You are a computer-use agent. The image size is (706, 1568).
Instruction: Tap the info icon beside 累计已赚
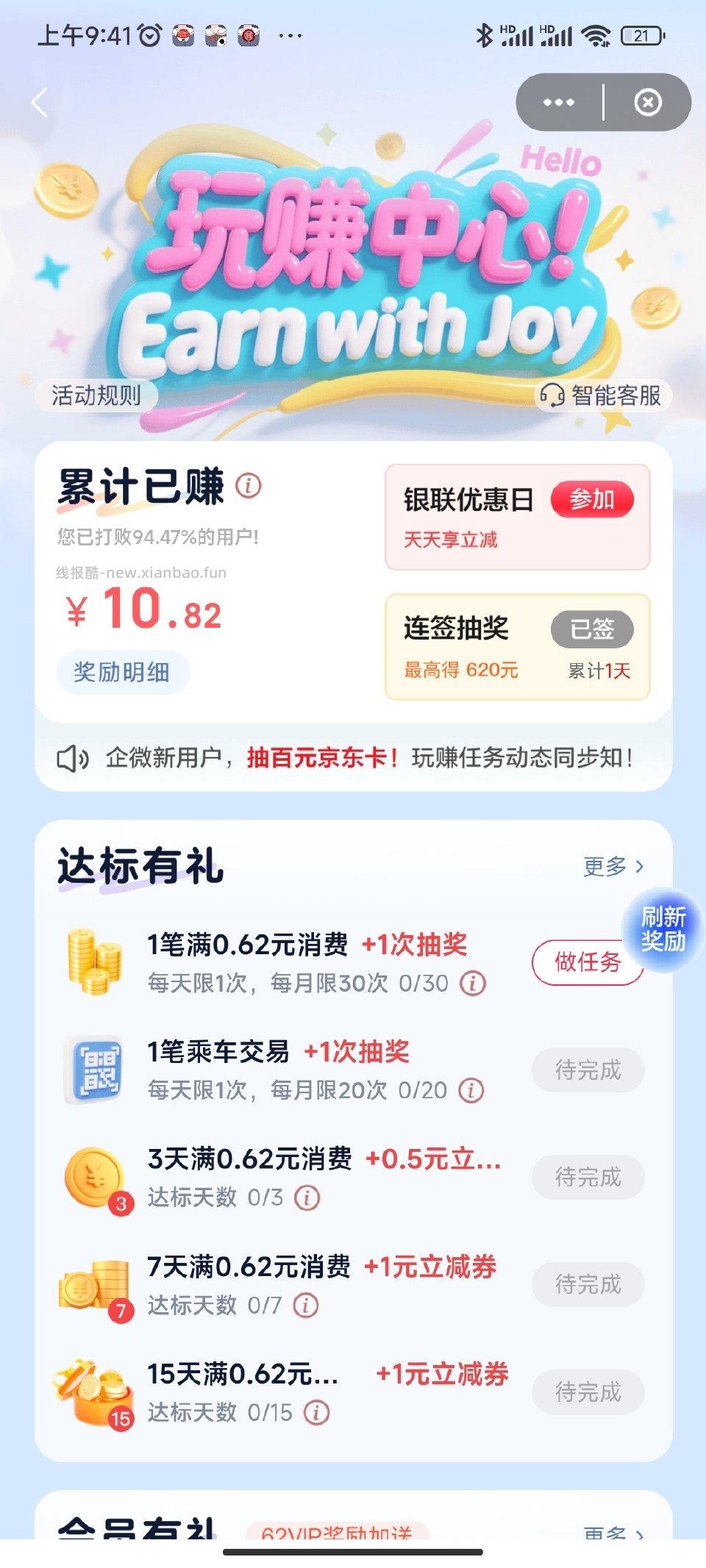(248, 487)
